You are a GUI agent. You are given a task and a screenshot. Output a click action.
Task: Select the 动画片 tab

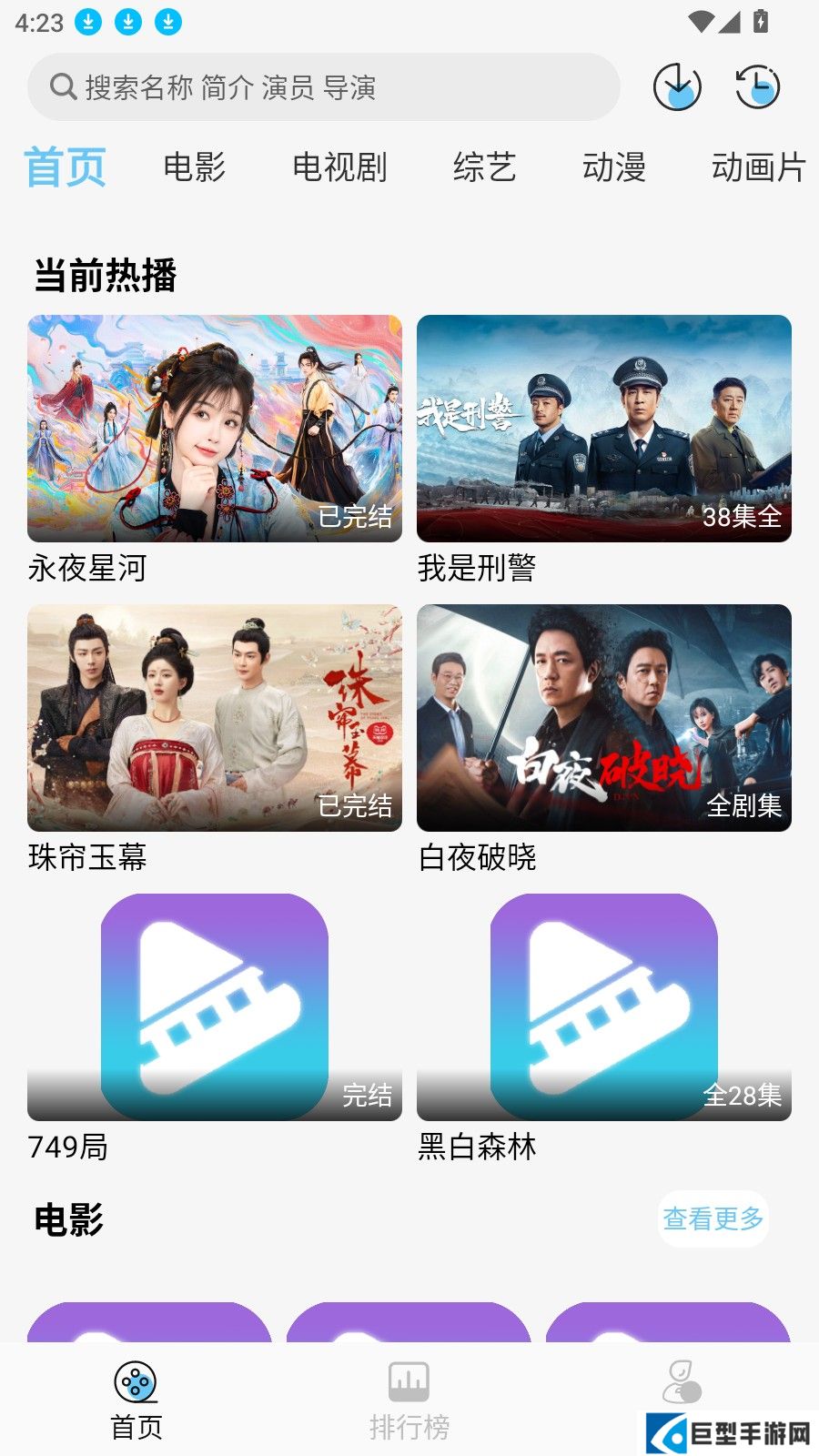point(758,167)
